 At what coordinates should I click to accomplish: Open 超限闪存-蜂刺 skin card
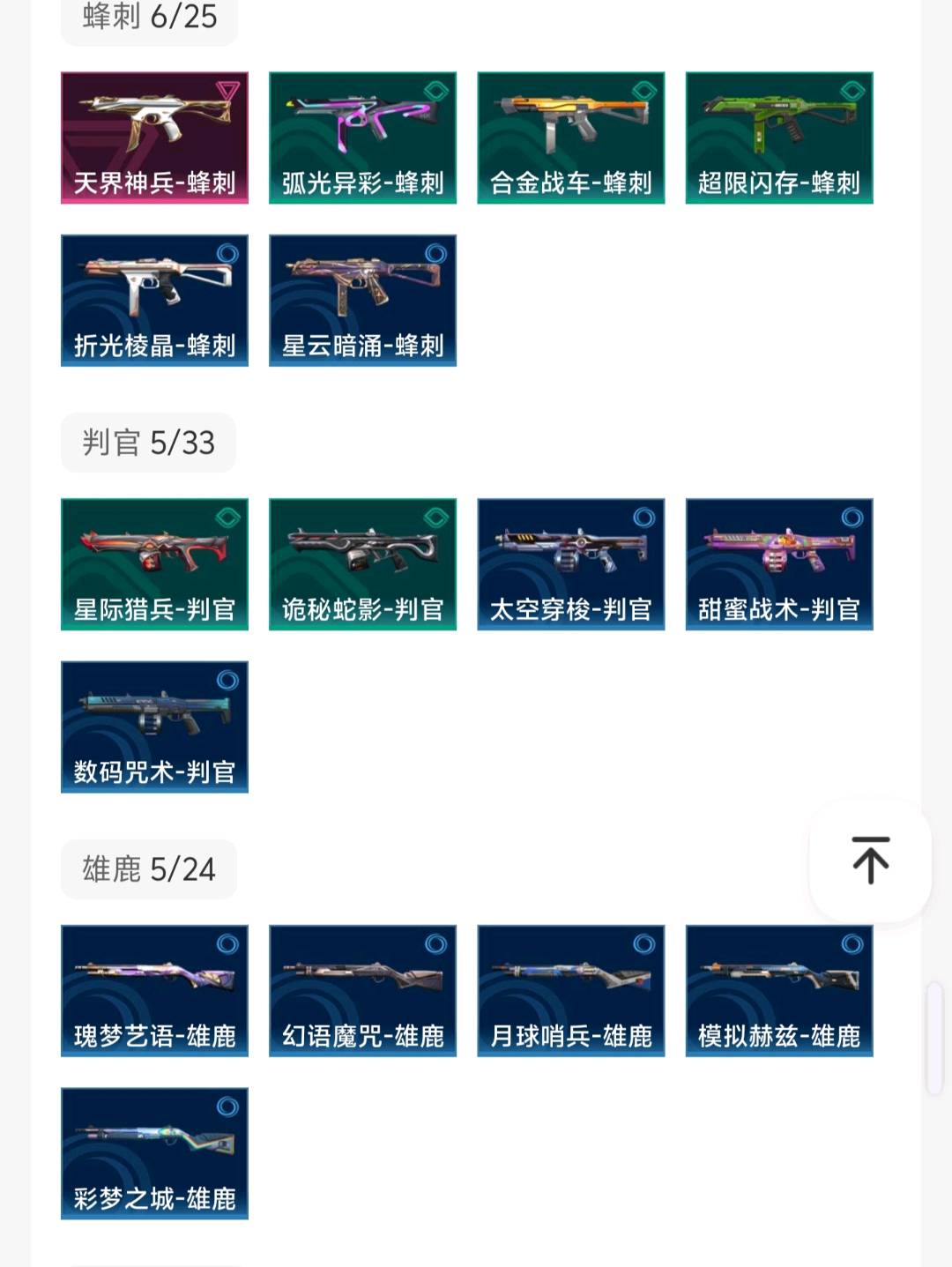779,138
